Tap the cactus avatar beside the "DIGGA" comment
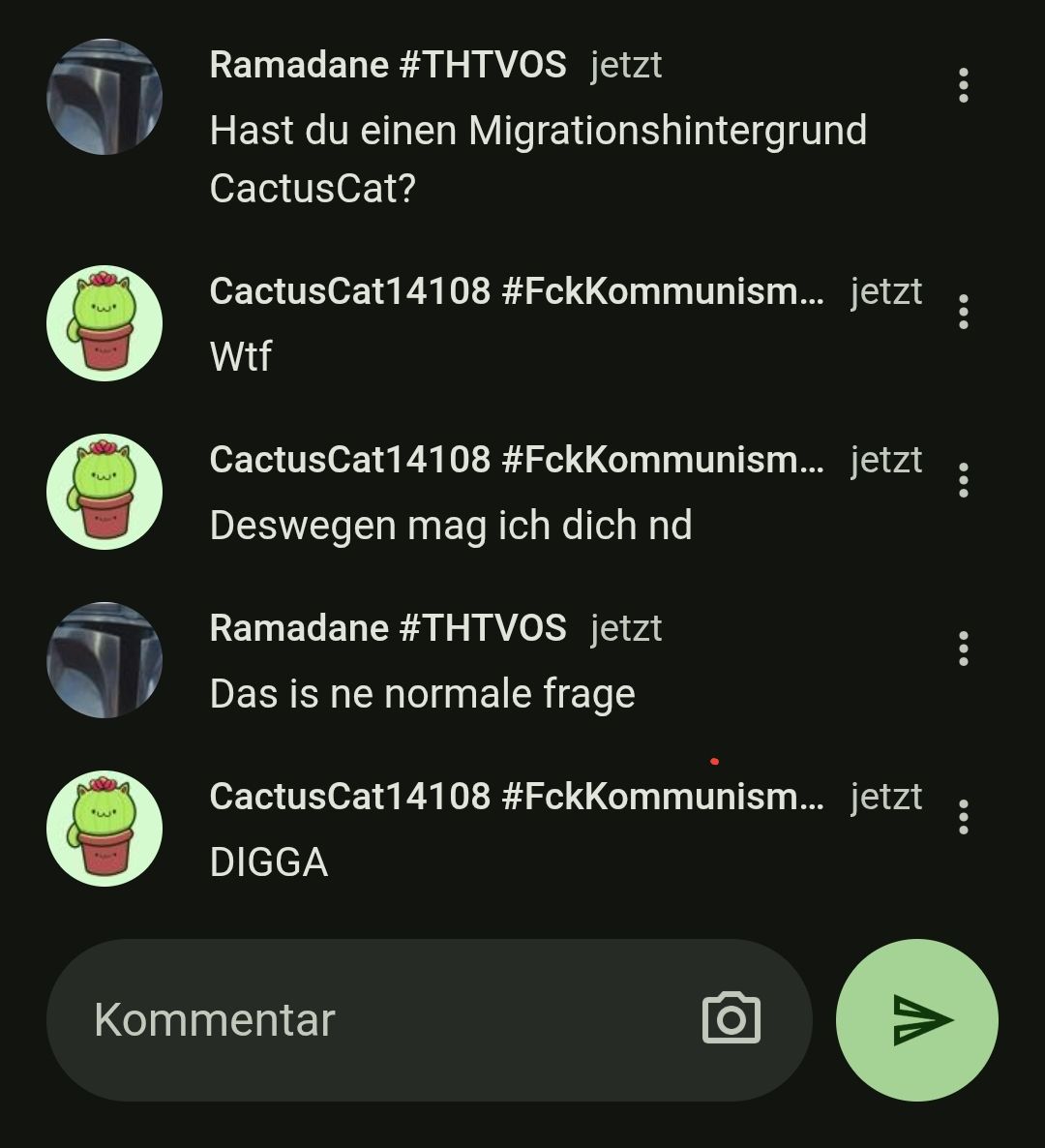1045x1148 pixels. pyautogui.click(x=104, y=829)
